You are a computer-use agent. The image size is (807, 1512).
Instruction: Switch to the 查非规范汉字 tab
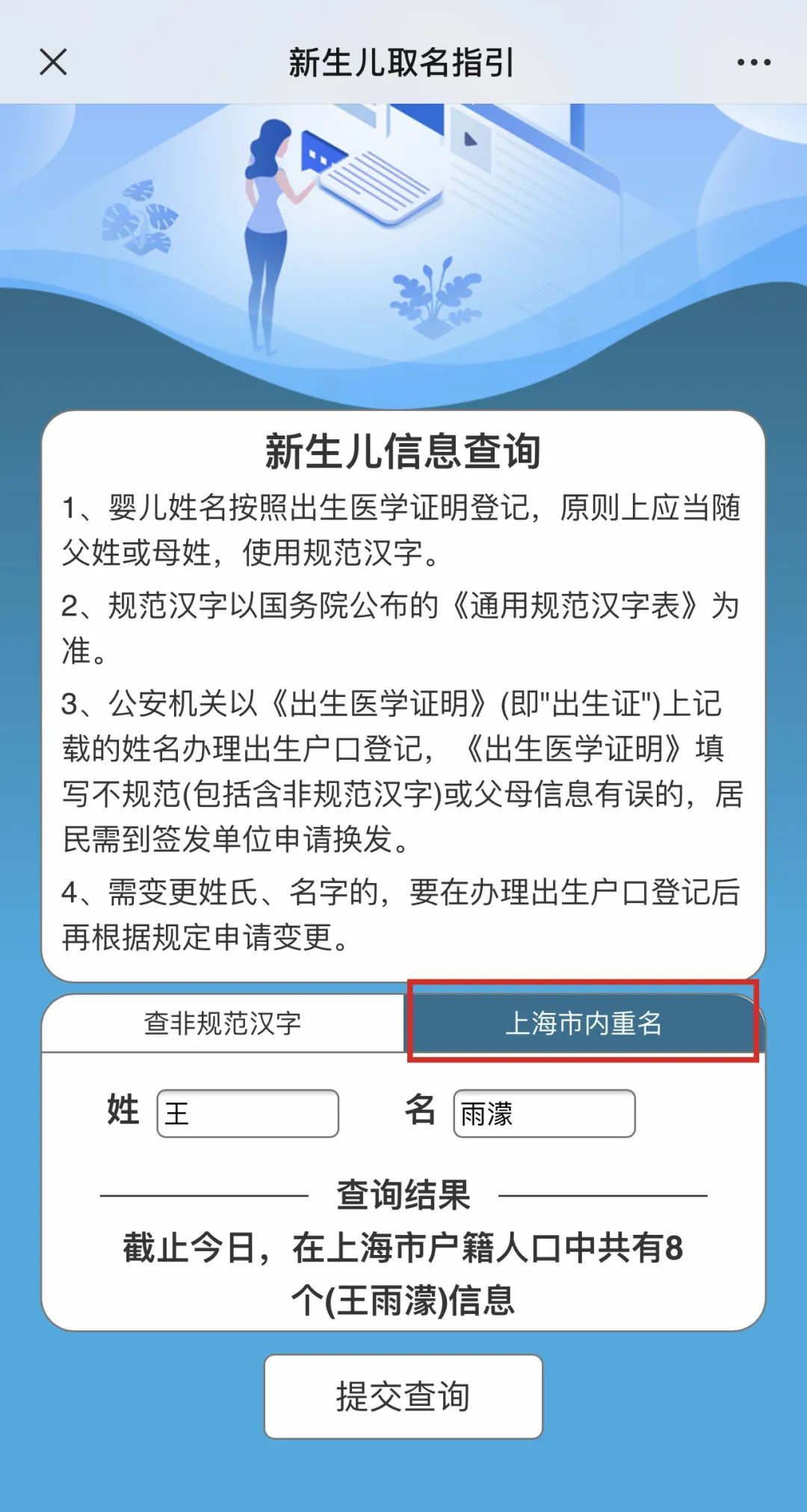pyautogui.click(x=223, y=1023)
